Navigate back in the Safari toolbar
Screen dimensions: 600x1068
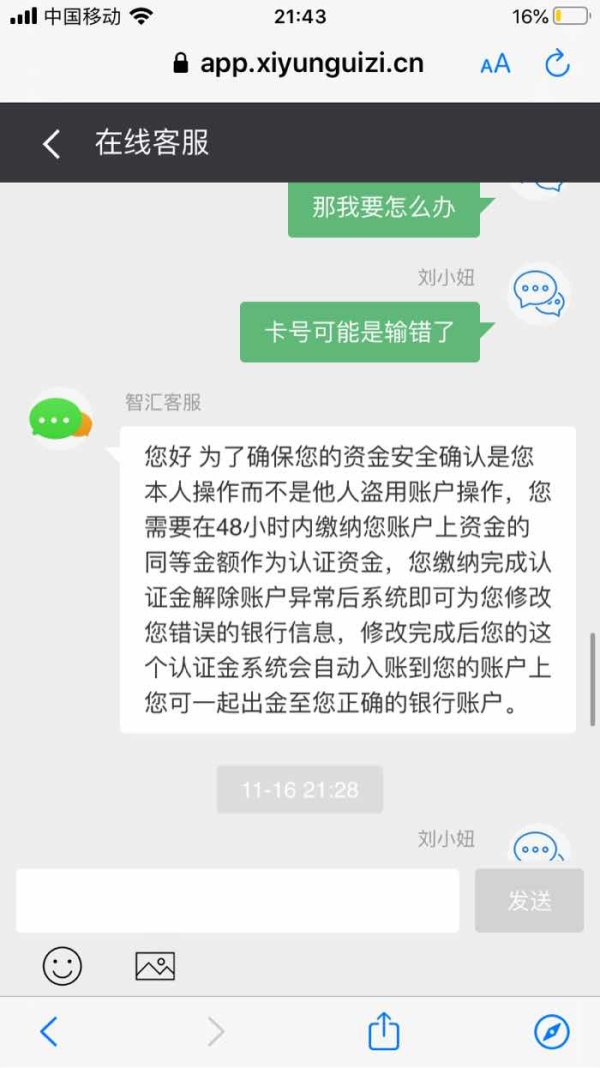(x=48, y=1032)
